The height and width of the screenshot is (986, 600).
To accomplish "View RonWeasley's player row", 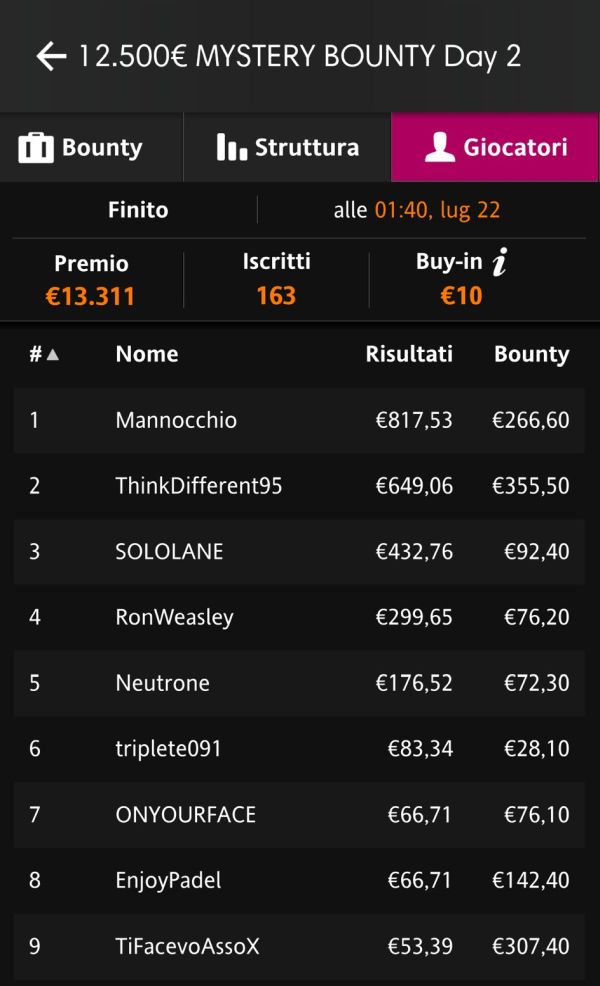I will 300,617.
